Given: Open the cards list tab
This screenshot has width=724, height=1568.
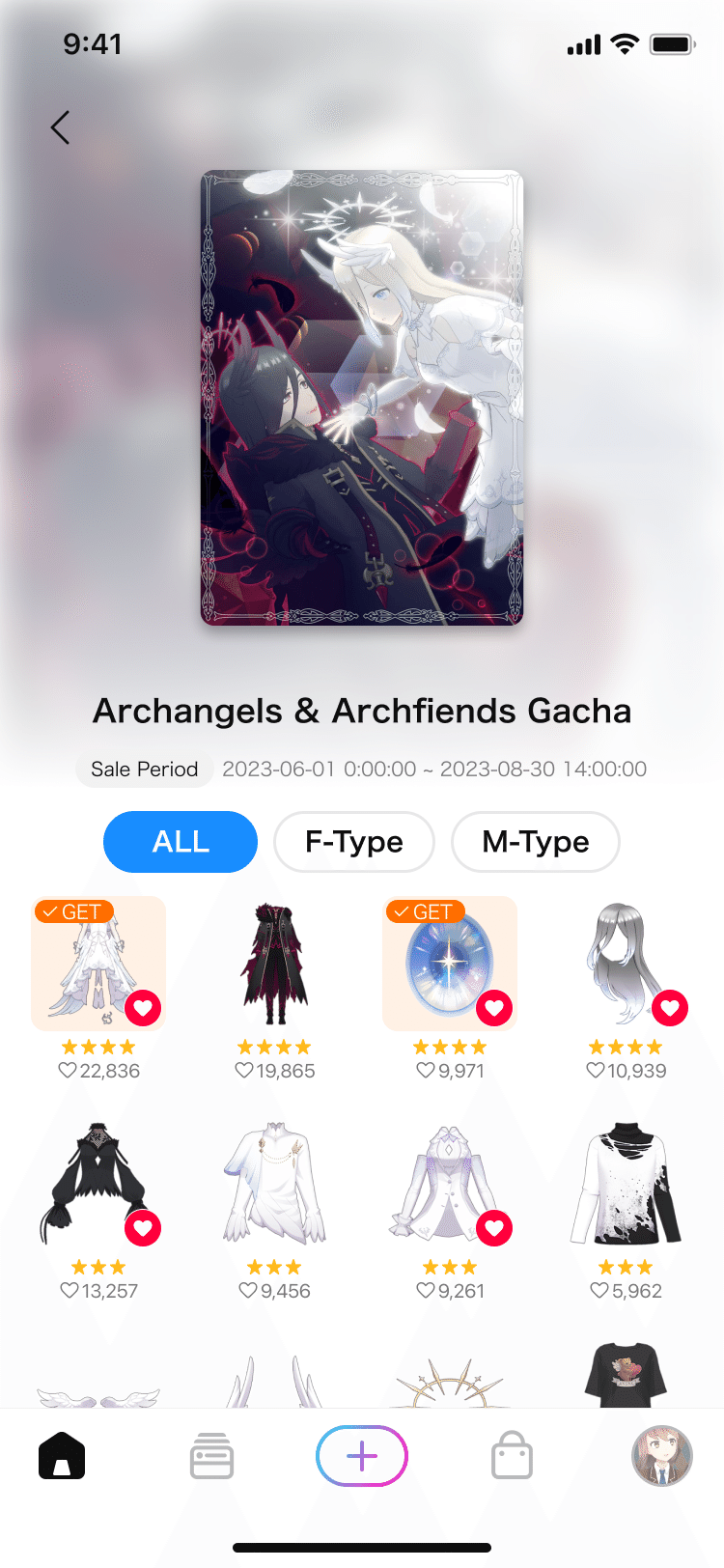Looking at the screenshot, I should pyautogui.click(x=211, y=1456).
